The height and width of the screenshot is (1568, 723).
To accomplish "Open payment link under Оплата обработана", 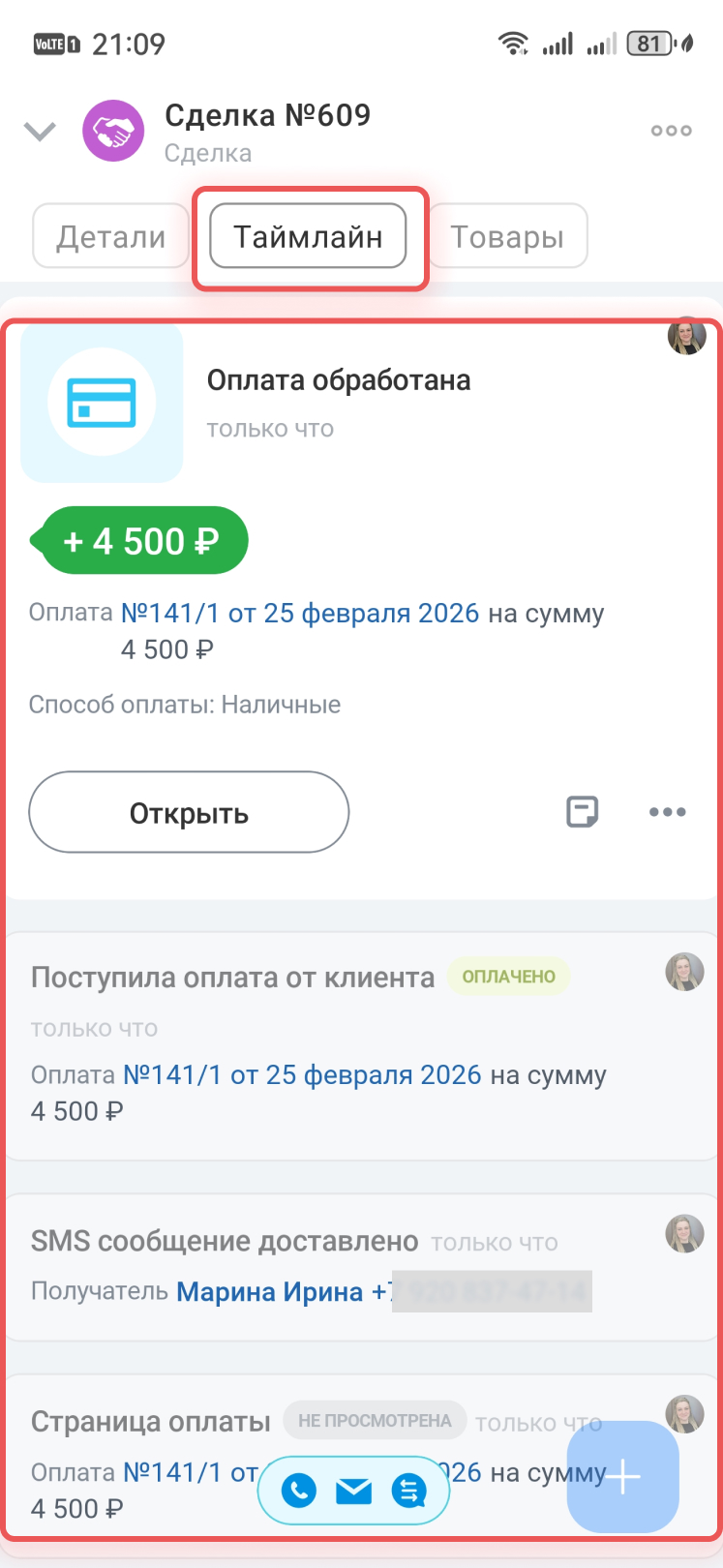I will pos(300,614).
